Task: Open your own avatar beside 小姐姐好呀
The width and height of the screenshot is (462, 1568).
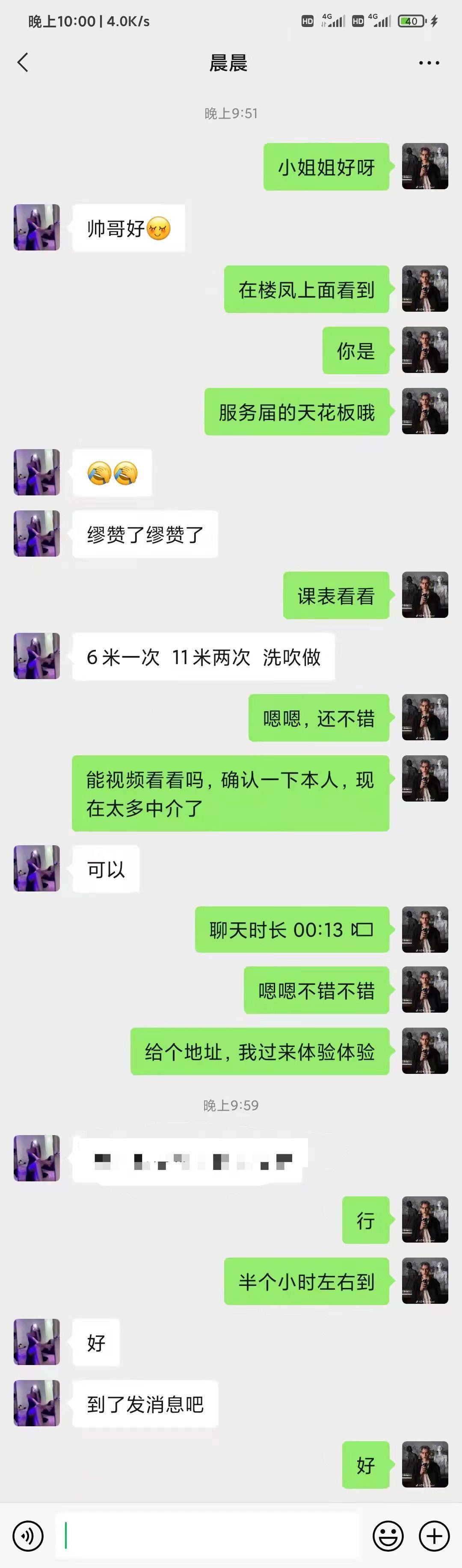Action: click(425, 166)
